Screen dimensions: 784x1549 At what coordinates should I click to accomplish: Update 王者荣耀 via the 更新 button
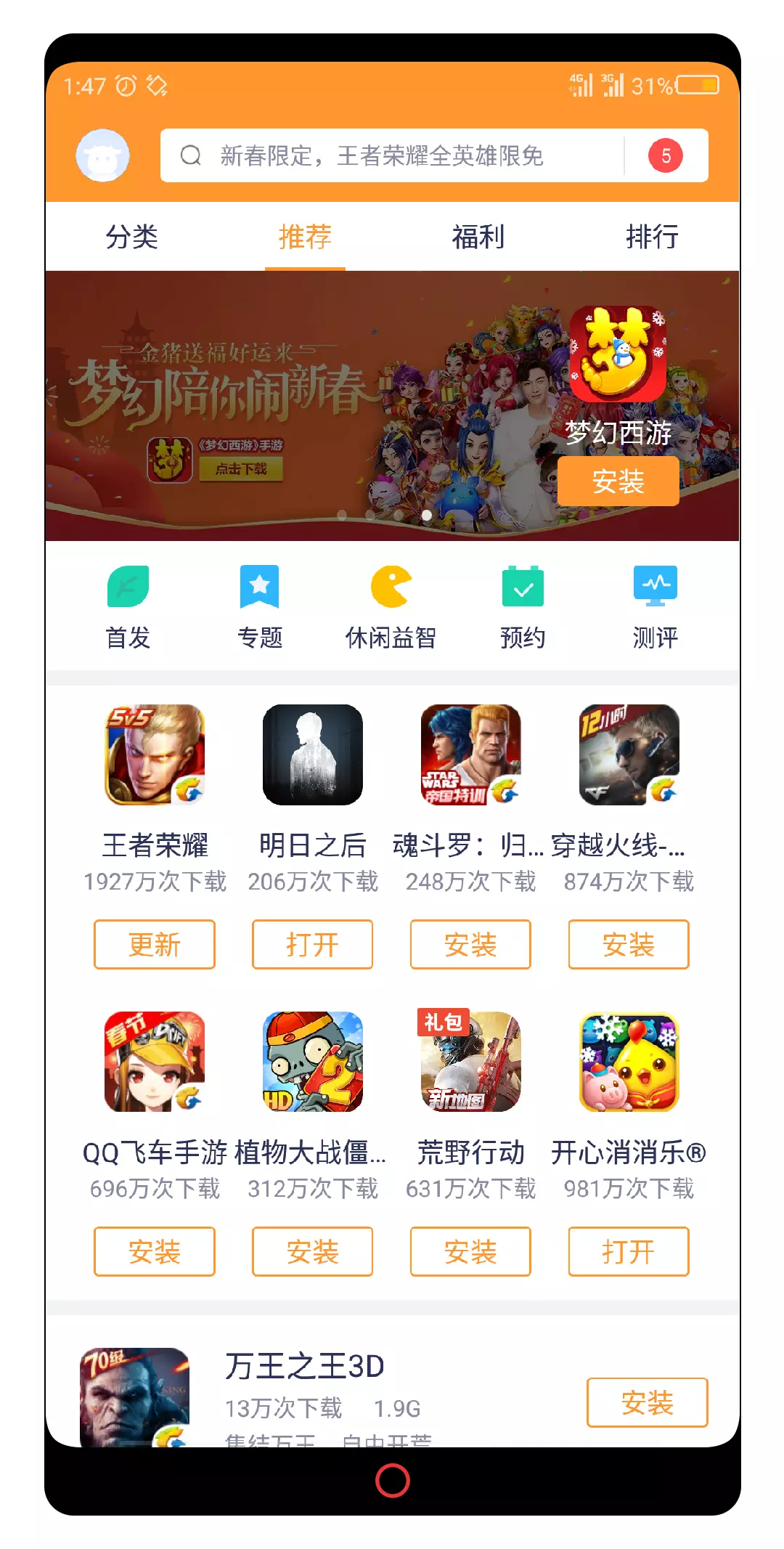[x=154, y=945]
